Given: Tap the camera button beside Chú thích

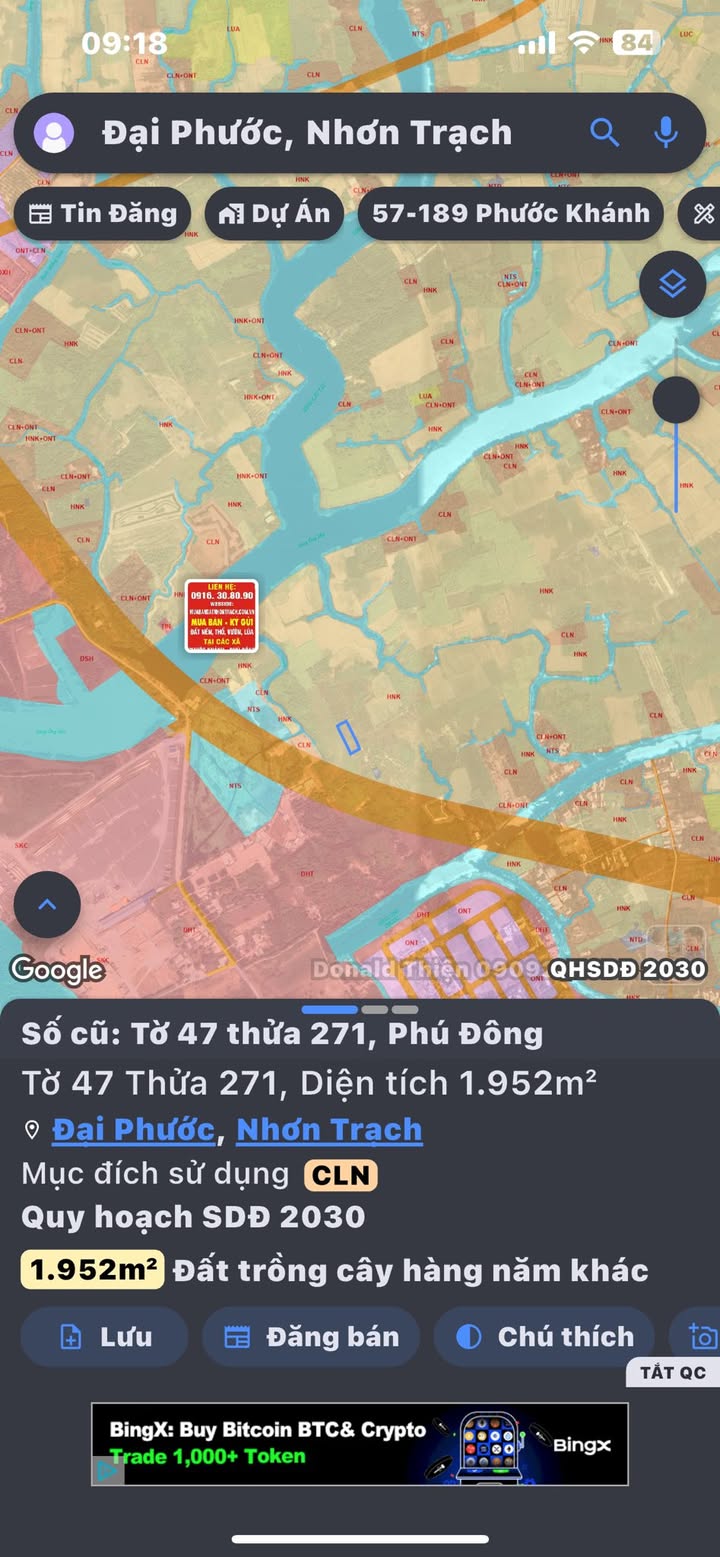Looking at the screenshot, I should [x=701, y=1337].
